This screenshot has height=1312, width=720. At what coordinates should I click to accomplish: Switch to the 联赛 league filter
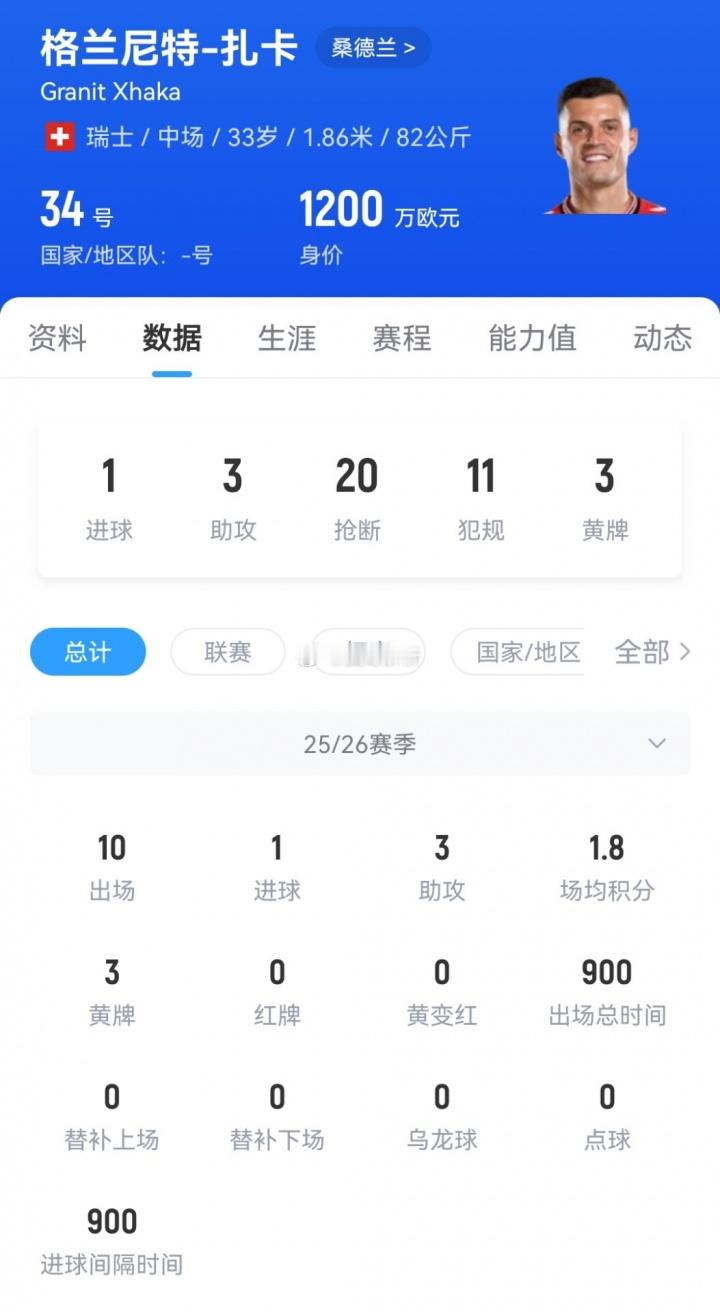227,652
